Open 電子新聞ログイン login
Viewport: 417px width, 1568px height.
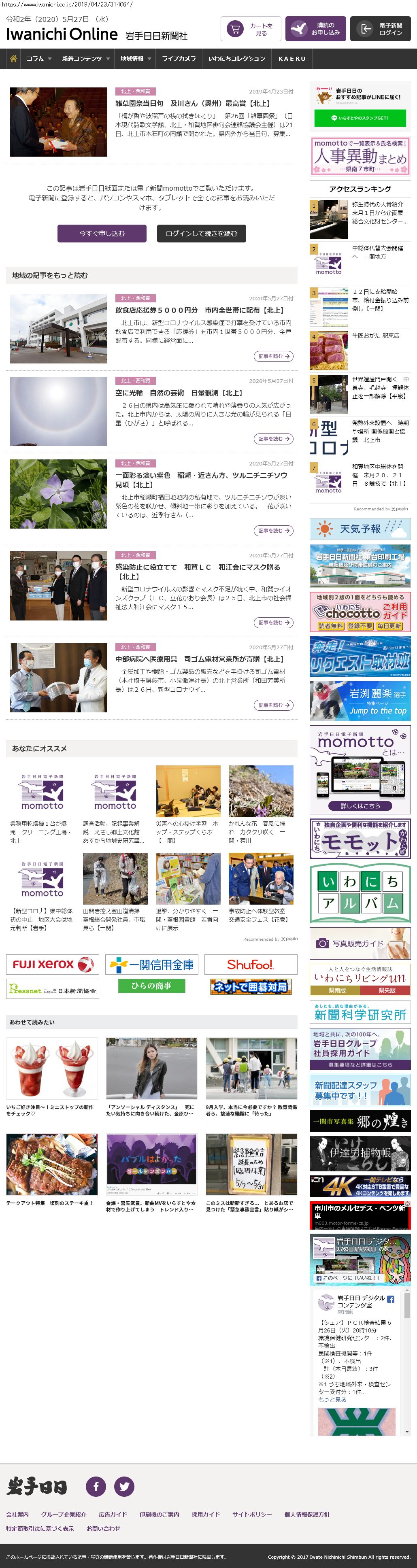coord(380,29)
